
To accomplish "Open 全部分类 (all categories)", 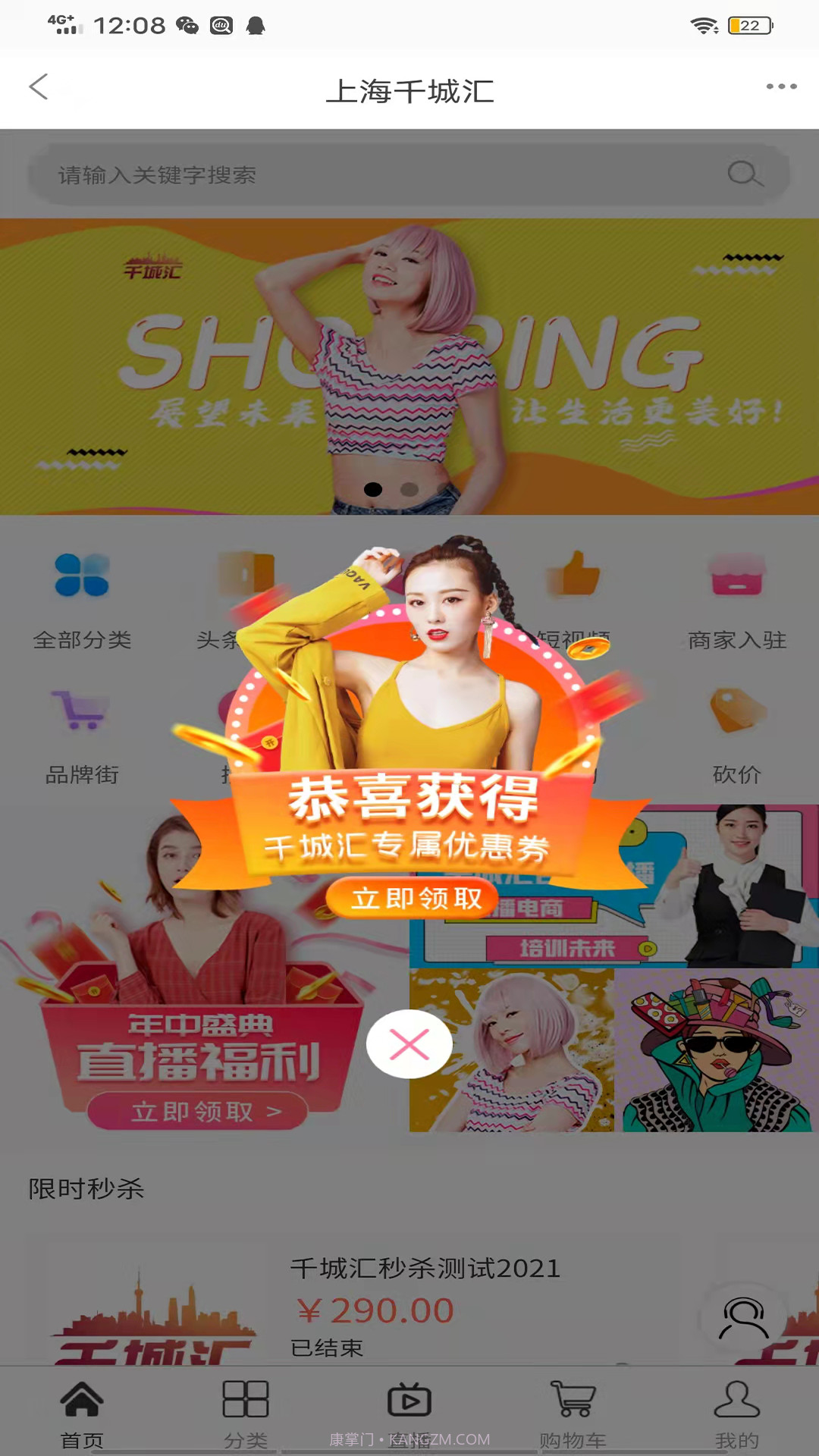I will pyautogui.click(x=81, y=599).
